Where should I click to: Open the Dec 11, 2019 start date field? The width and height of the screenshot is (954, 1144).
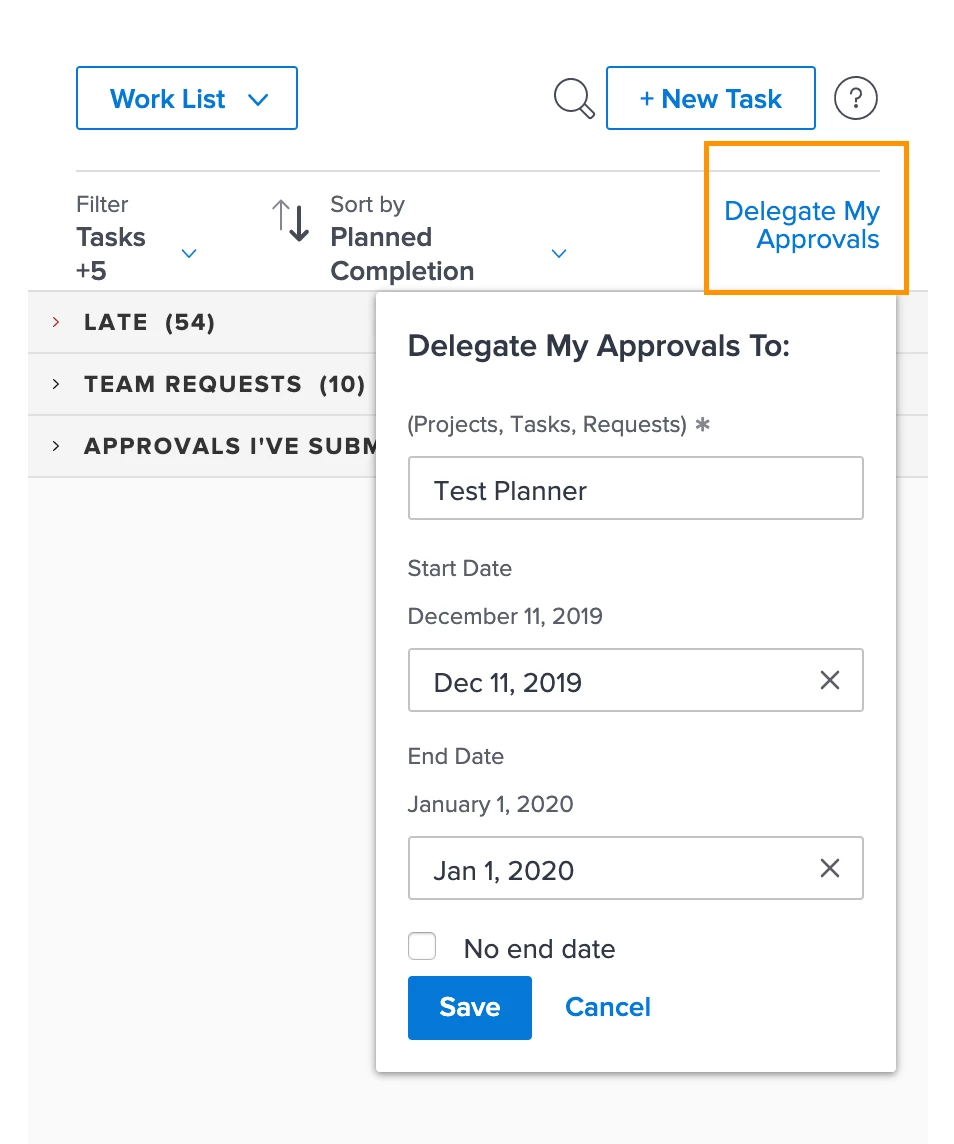[610, 682]
